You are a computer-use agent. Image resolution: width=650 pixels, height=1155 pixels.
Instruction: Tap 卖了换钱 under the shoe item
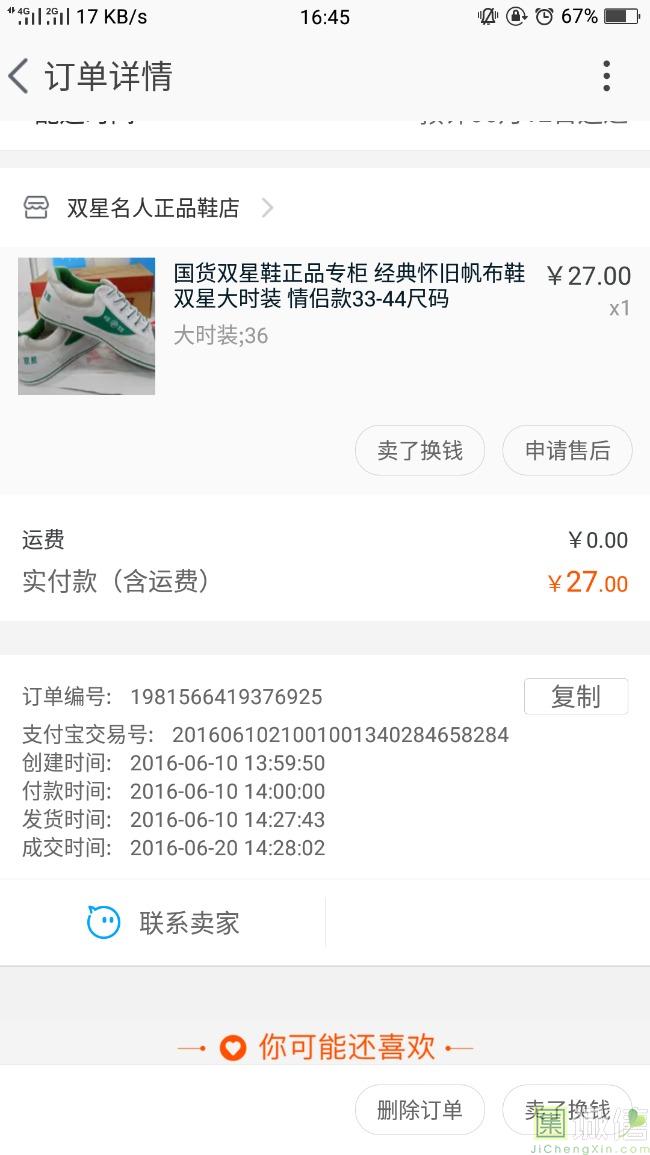click(419, 450)
